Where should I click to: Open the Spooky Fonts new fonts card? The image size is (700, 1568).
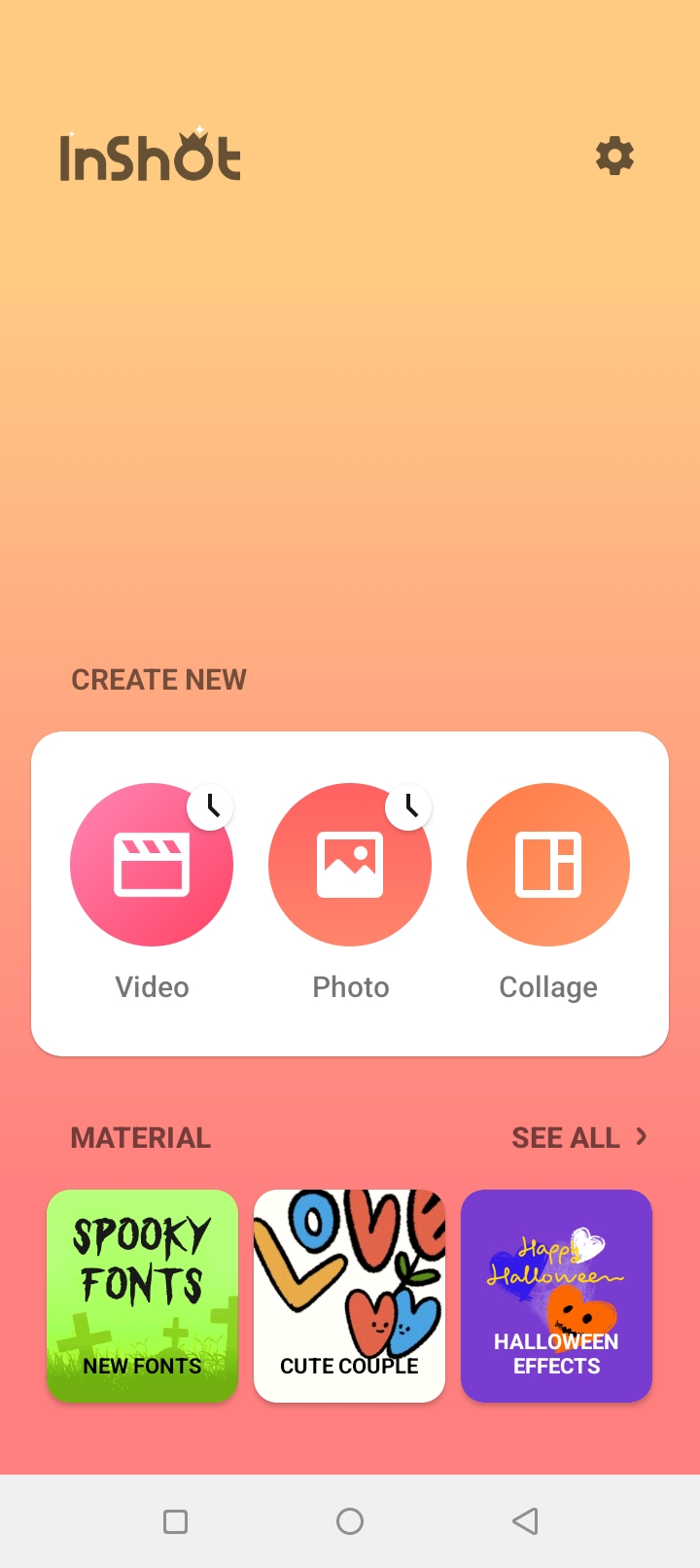coord(142,1296)
